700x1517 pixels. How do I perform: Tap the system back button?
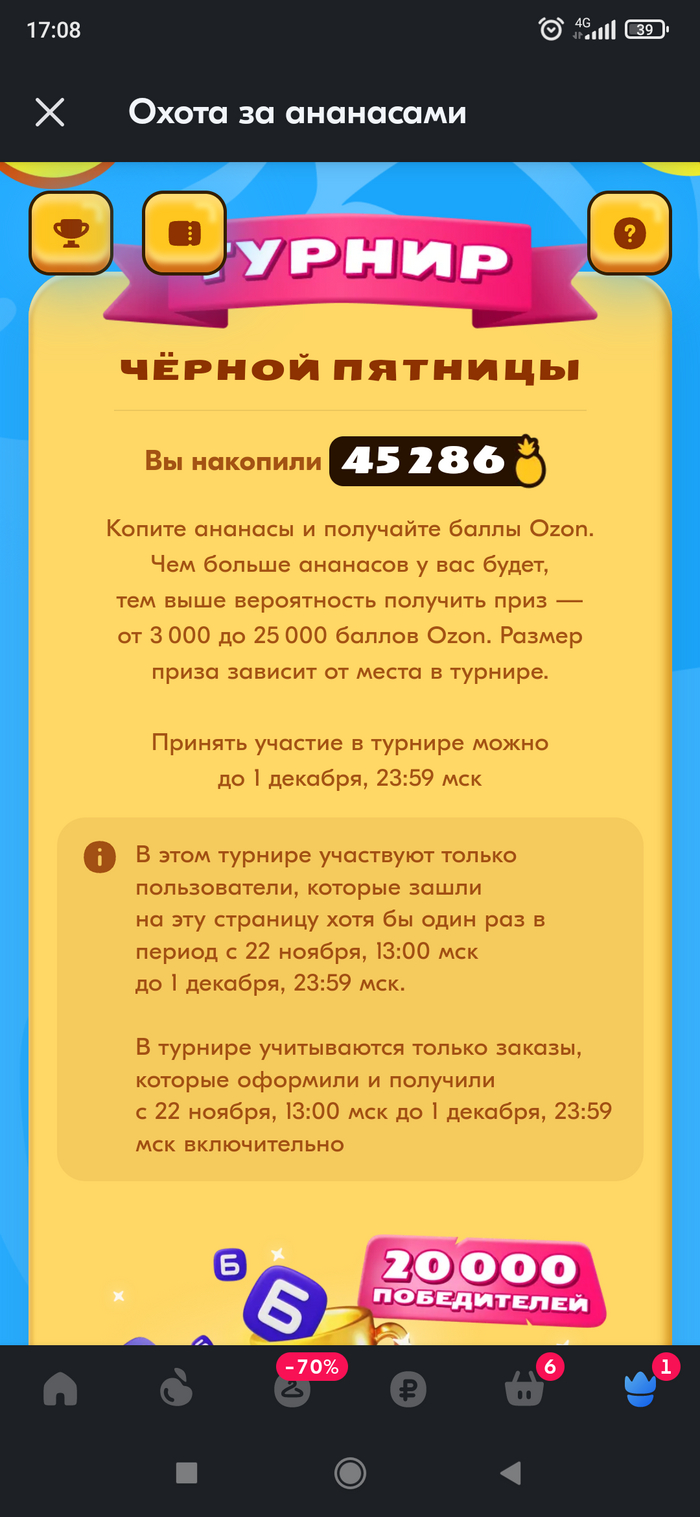coord(511,1472)
